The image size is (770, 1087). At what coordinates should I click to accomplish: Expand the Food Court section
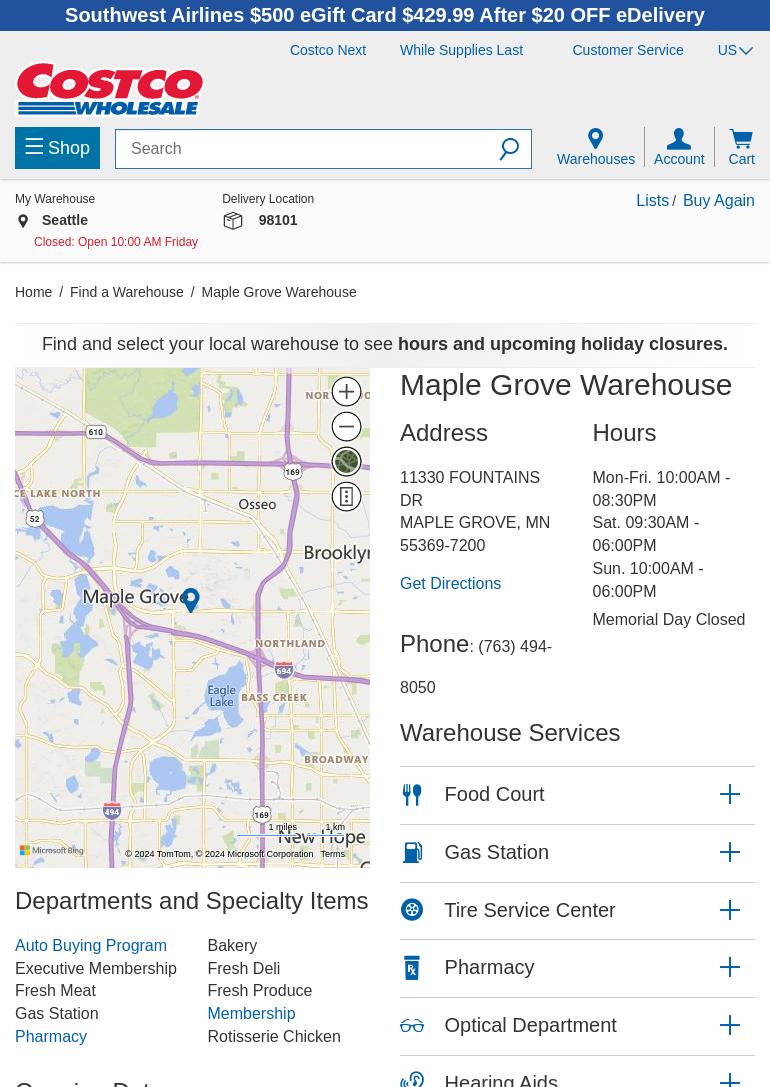point(729,794)
